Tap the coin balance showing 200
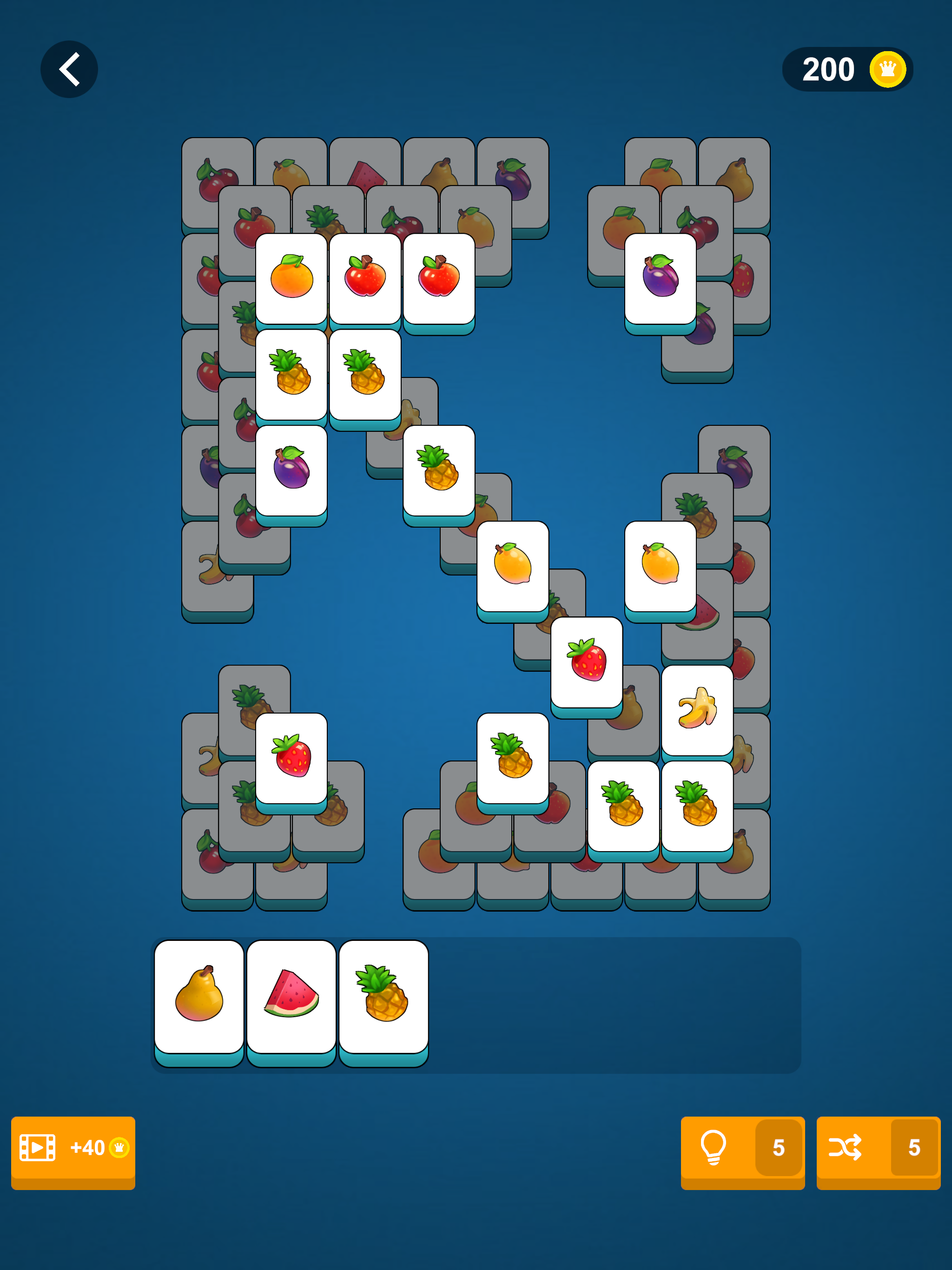Screen dimensions: 952x1270 pos(846,69)
